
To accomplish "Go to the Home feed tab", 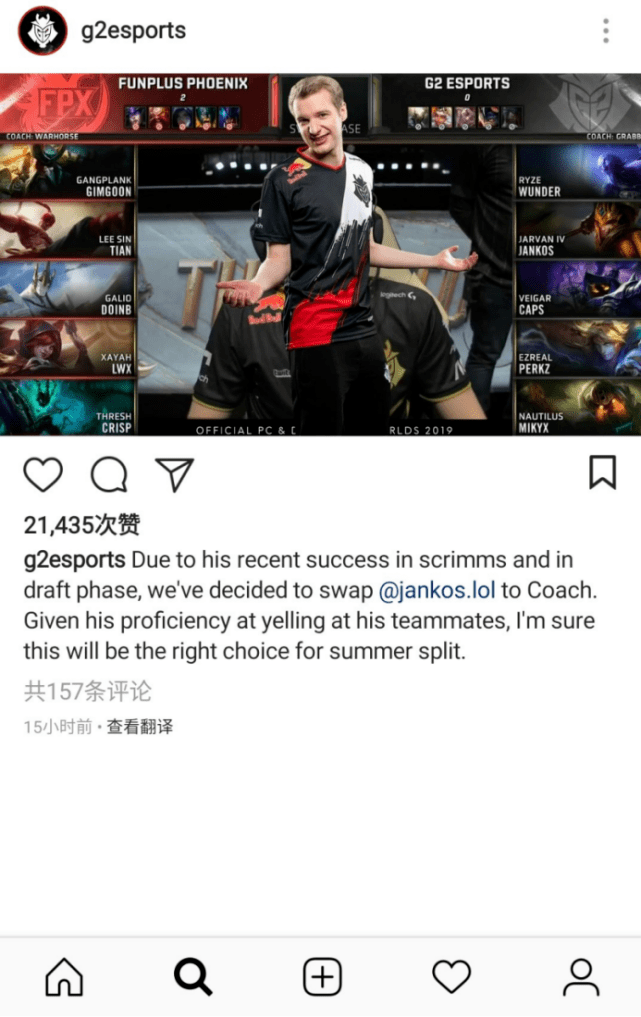I will [x=64, y=976].
